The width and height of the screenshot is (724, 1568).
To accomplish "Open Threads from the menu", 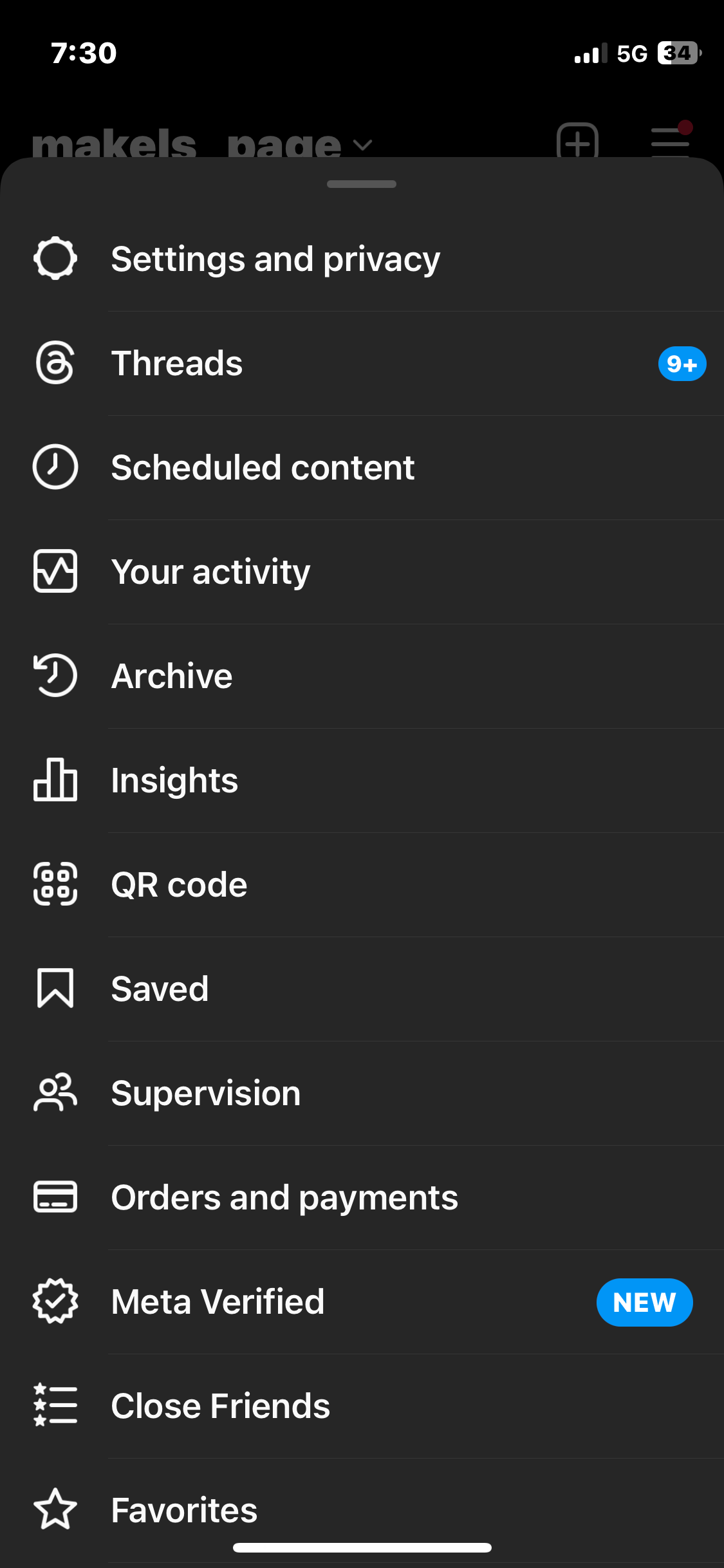I will pyautogui.click(x=362, y=363).
